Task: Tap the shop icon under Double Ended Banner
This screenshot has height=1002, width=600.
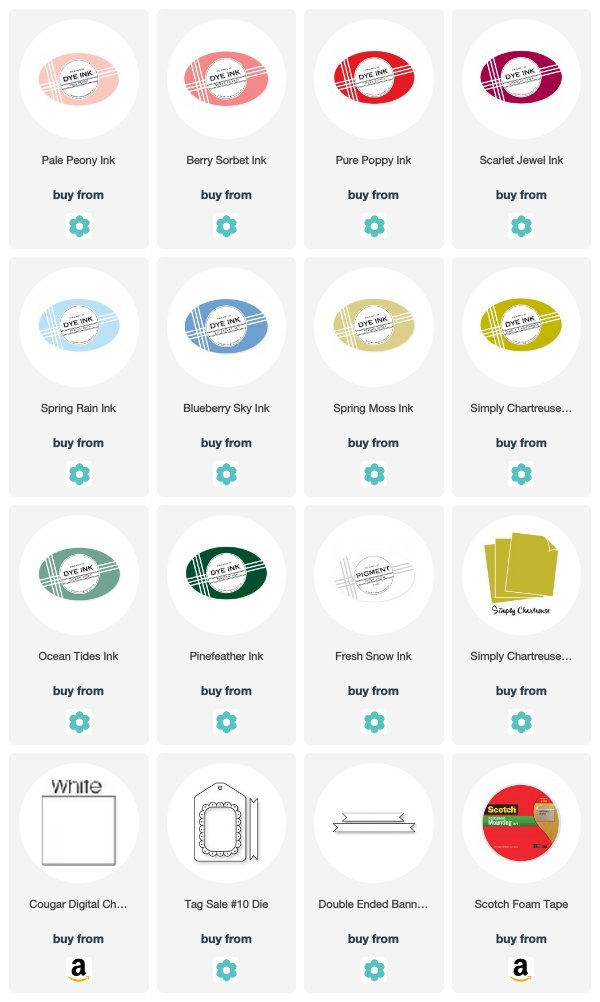Action: 374,970
